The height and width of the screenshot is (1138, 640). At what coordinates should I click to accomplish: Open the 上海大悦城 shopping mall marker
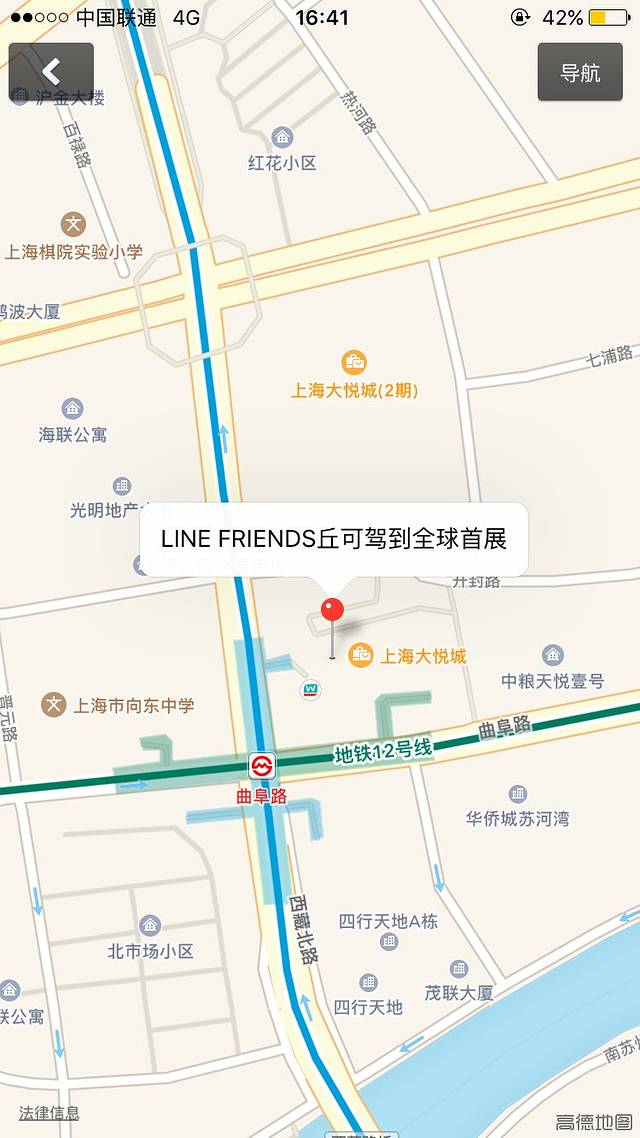tap(361, 656)
